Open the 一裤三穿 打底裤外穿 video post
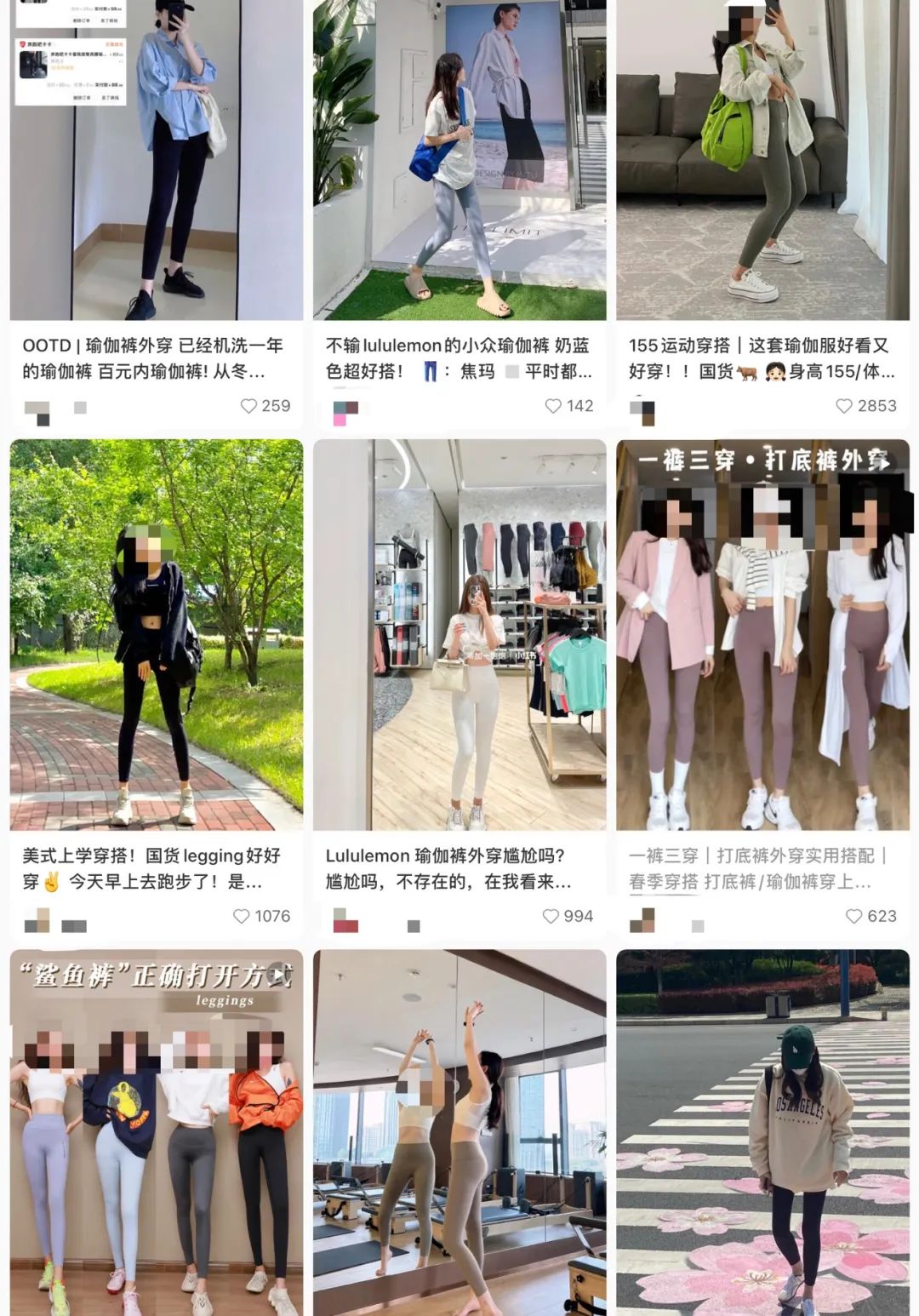This screenshot has width=919, height=1316. (x=762, y=634)
